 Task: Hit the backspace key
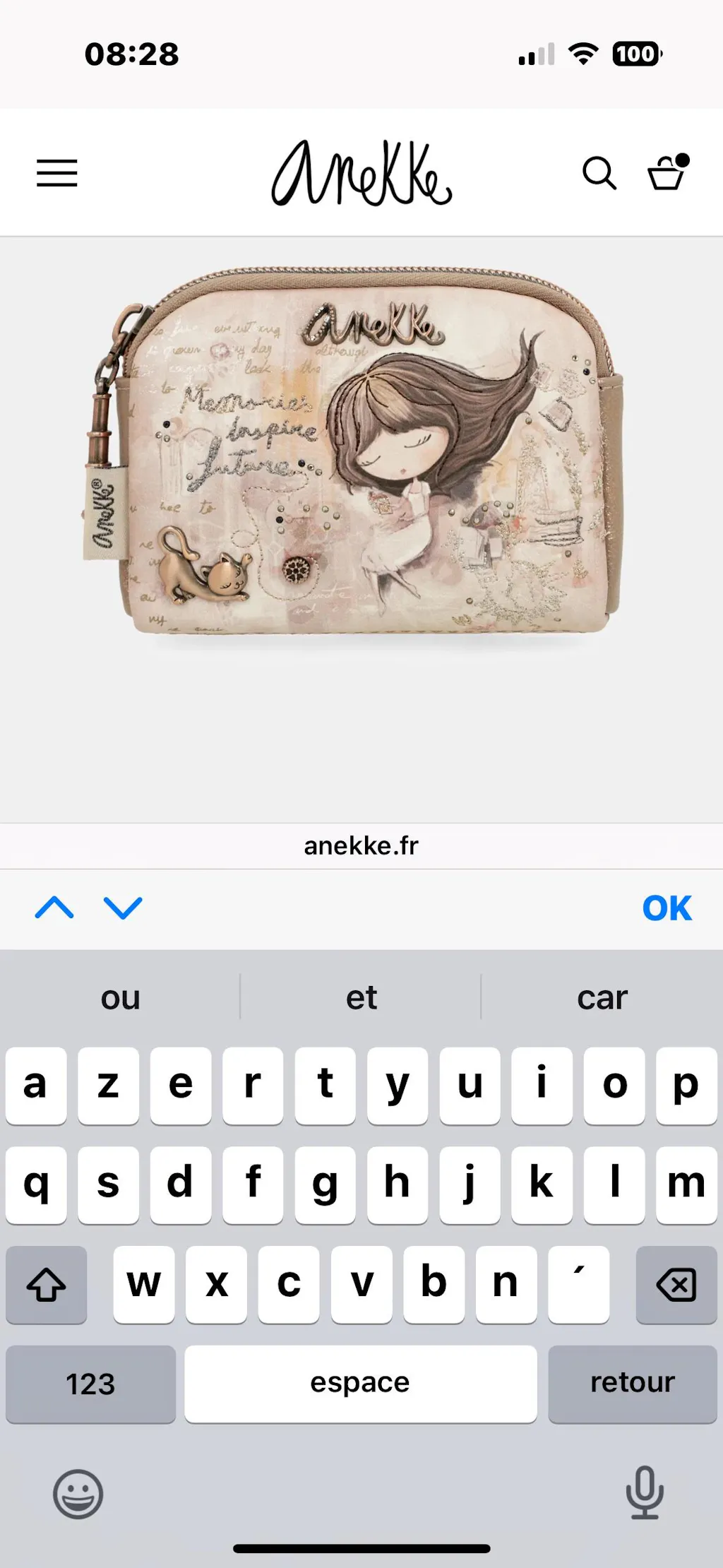(676, 1285)
